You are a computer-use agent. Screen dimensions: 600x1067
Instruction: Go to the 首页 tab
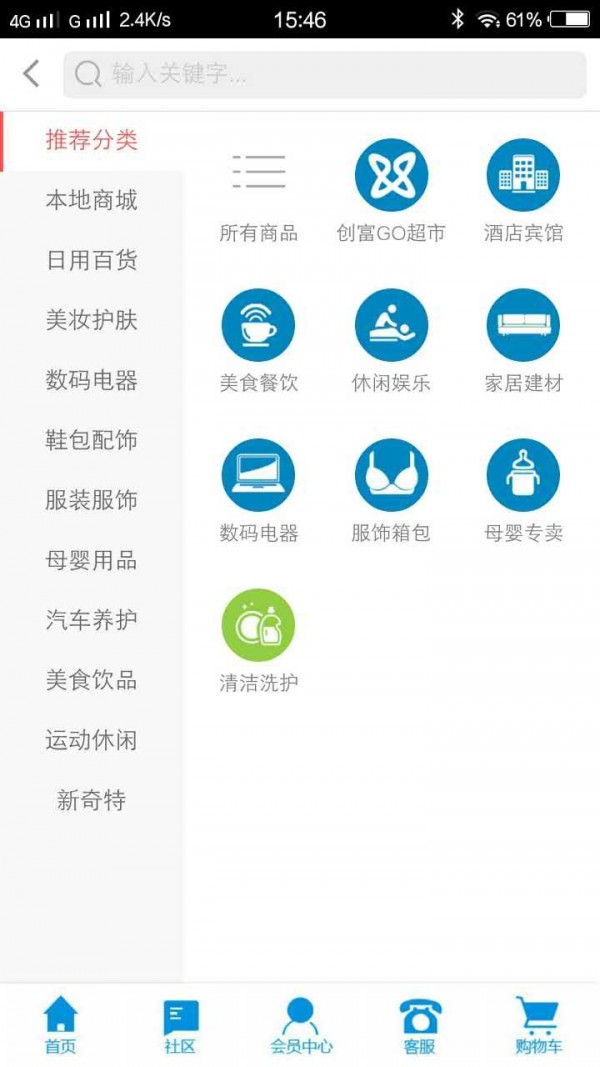[60, 1025]
